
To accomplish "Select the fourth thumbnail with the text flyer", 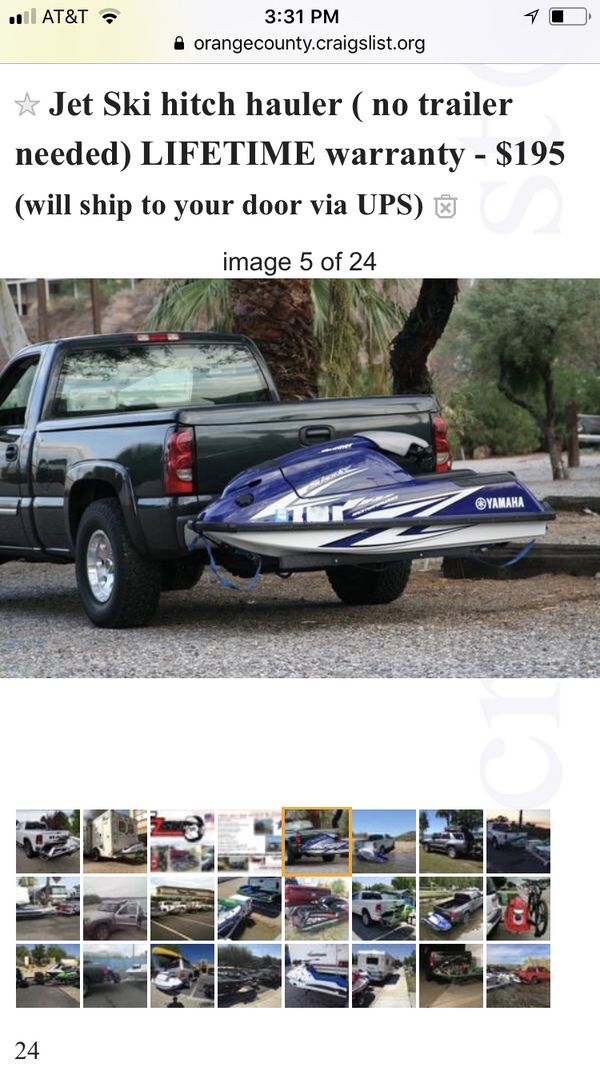I will tap(250, 841).
